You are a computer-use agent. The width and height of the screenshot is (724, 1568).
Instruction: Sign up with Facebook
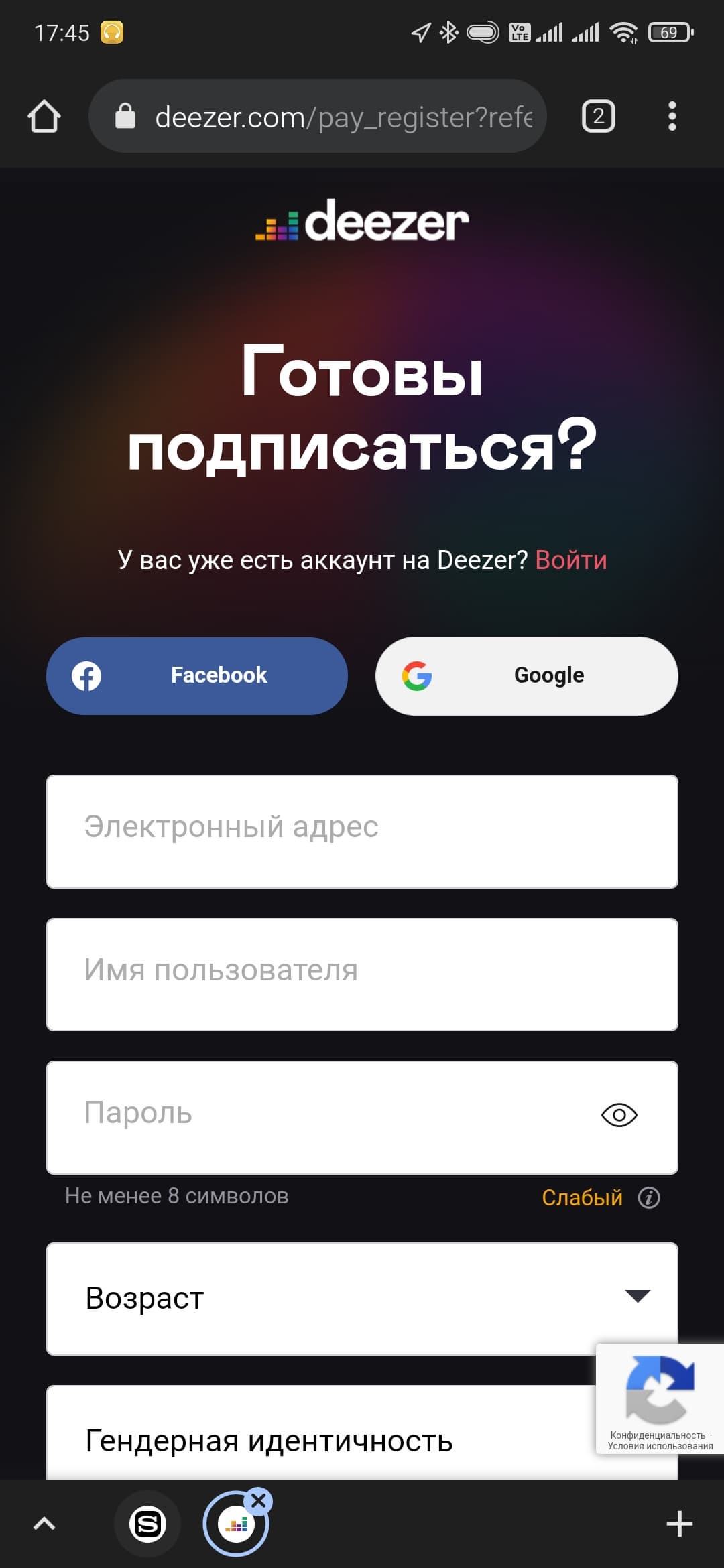point(197,675)
